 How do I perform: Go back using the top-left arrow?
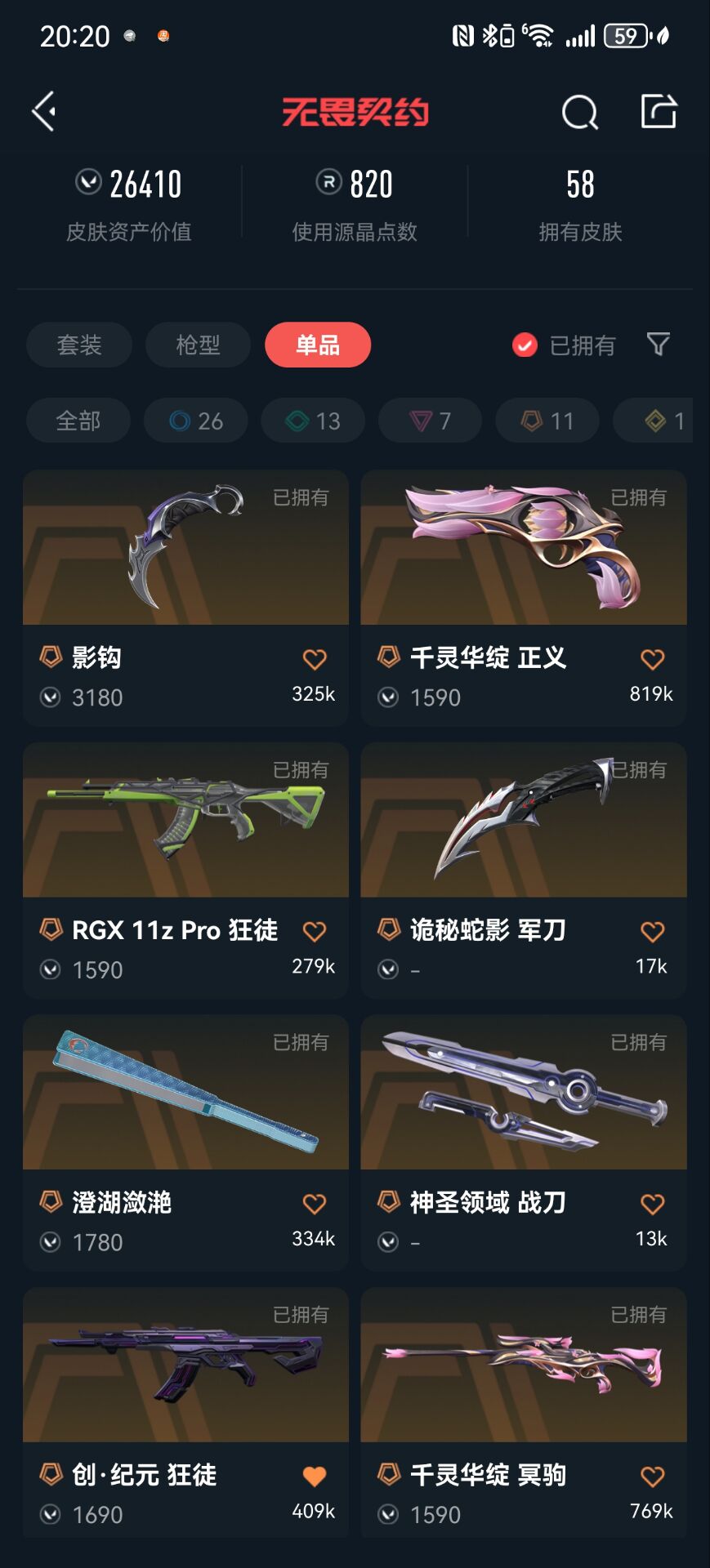pos(44,111)
